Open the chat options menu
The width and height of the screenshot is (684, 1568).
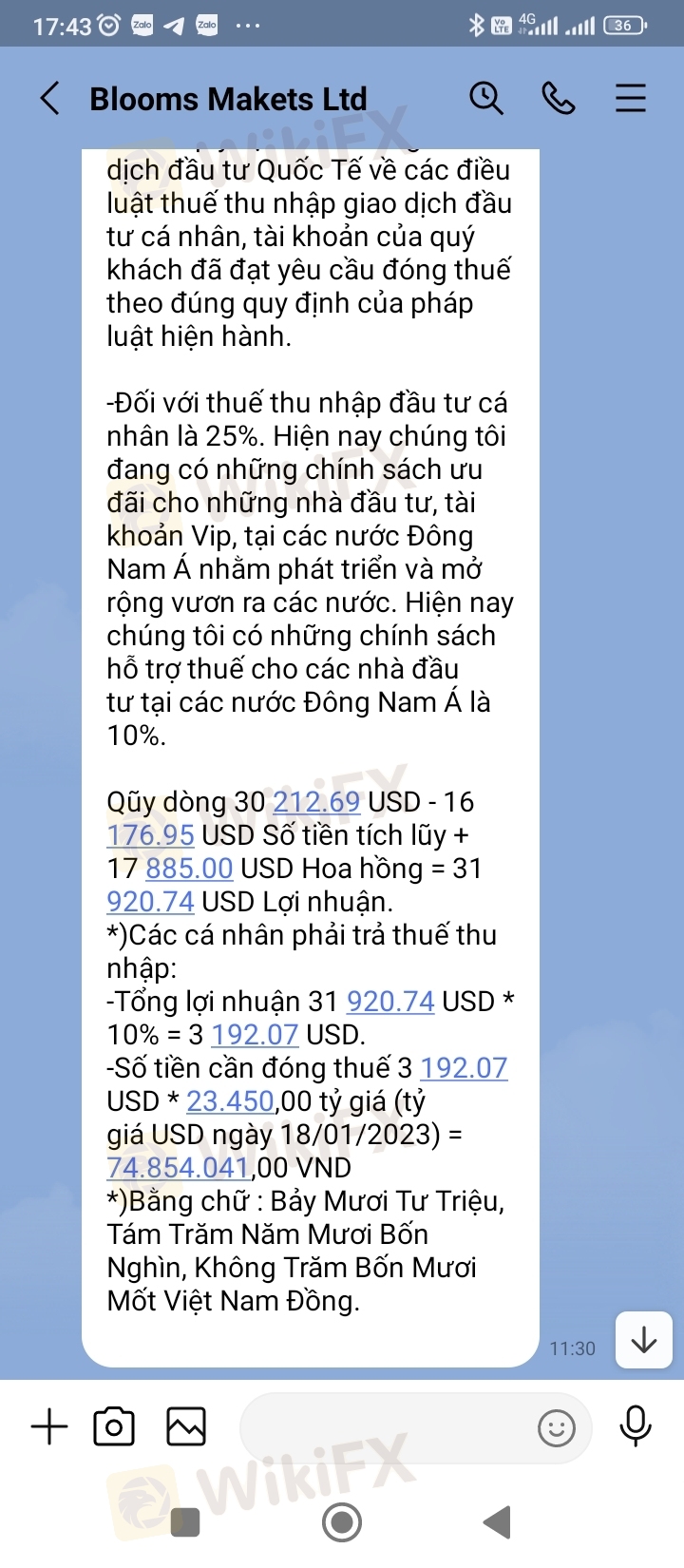pyautogui.click(x=631, y=99)
